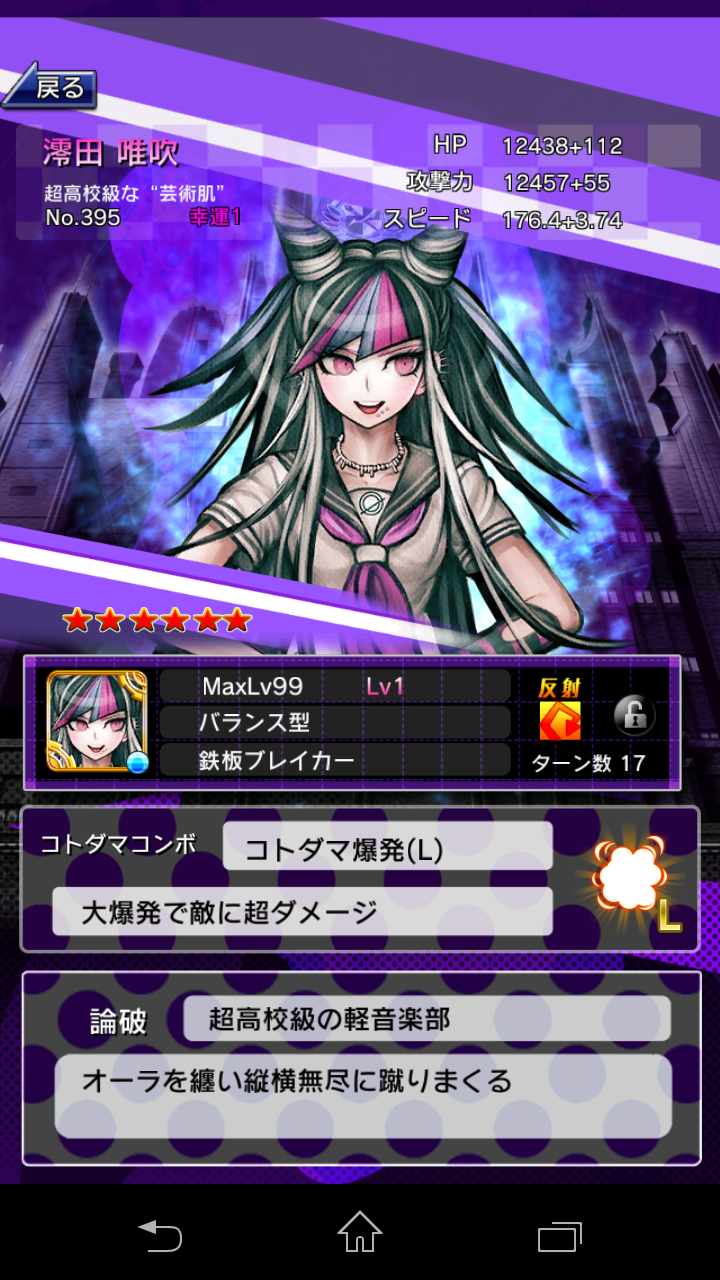Open the recent apps overview
The image size is (720, 1280).
[560, 1236]
